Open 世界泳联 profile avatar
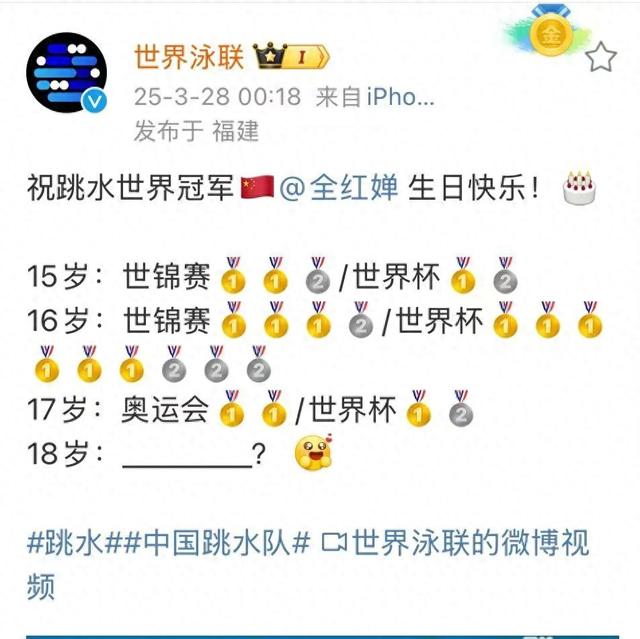 click(68, 73)
